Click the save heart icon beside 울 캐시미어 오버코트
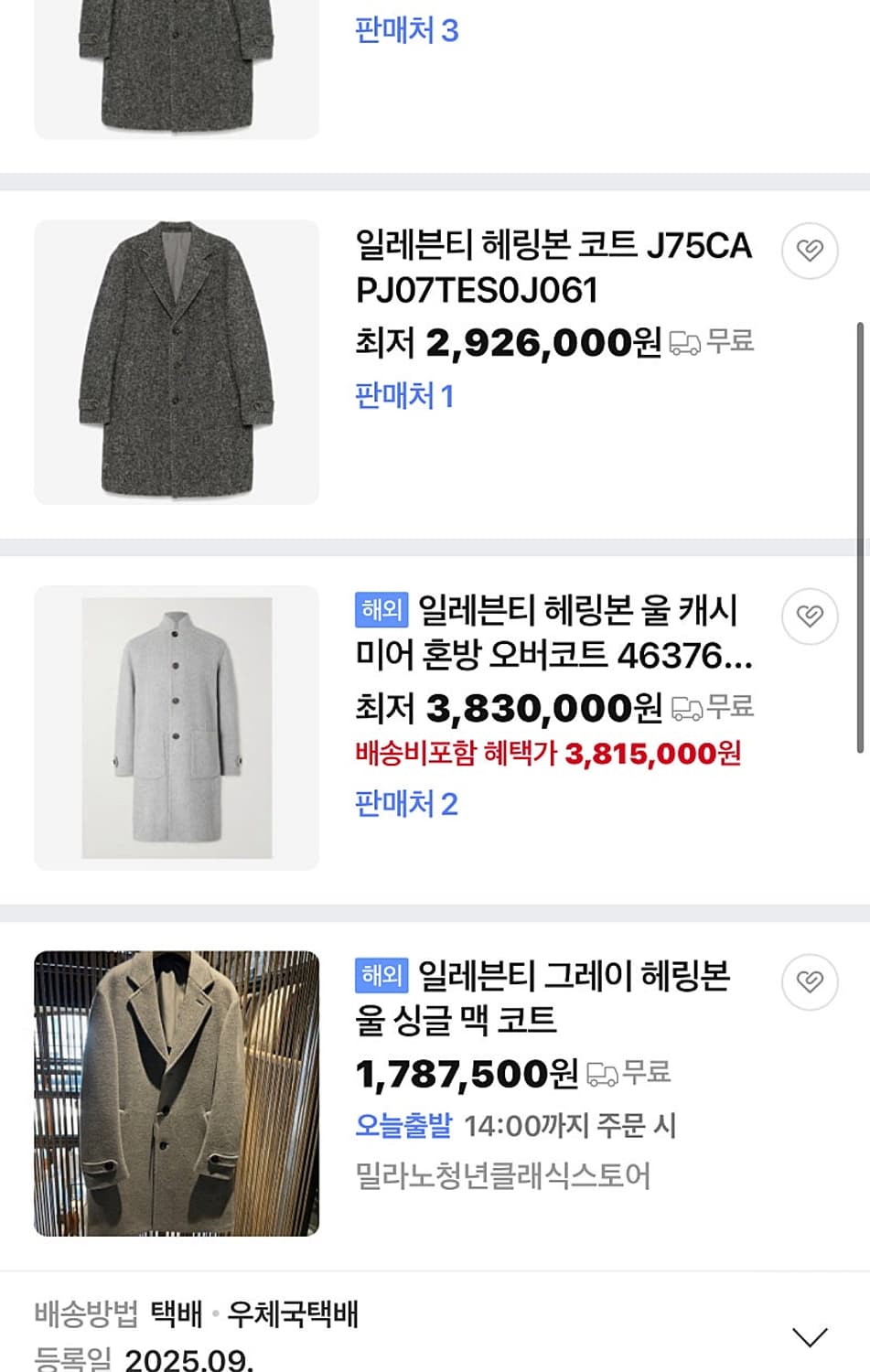The height and width of the screenshot is (1372, 870). 809,617
